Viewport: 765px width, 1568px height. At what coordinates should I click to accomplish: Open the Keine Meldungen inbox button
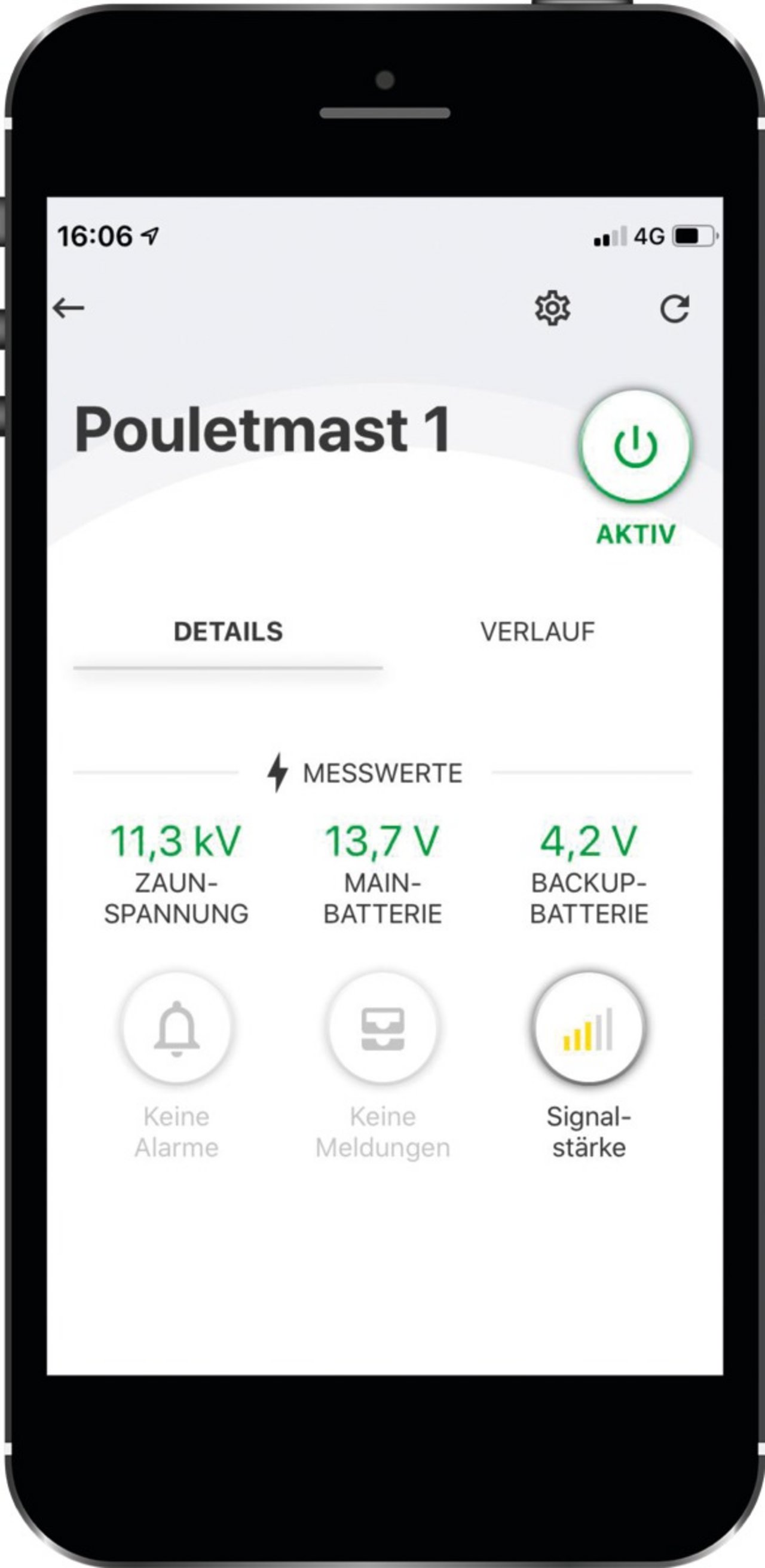point(382,1028)
